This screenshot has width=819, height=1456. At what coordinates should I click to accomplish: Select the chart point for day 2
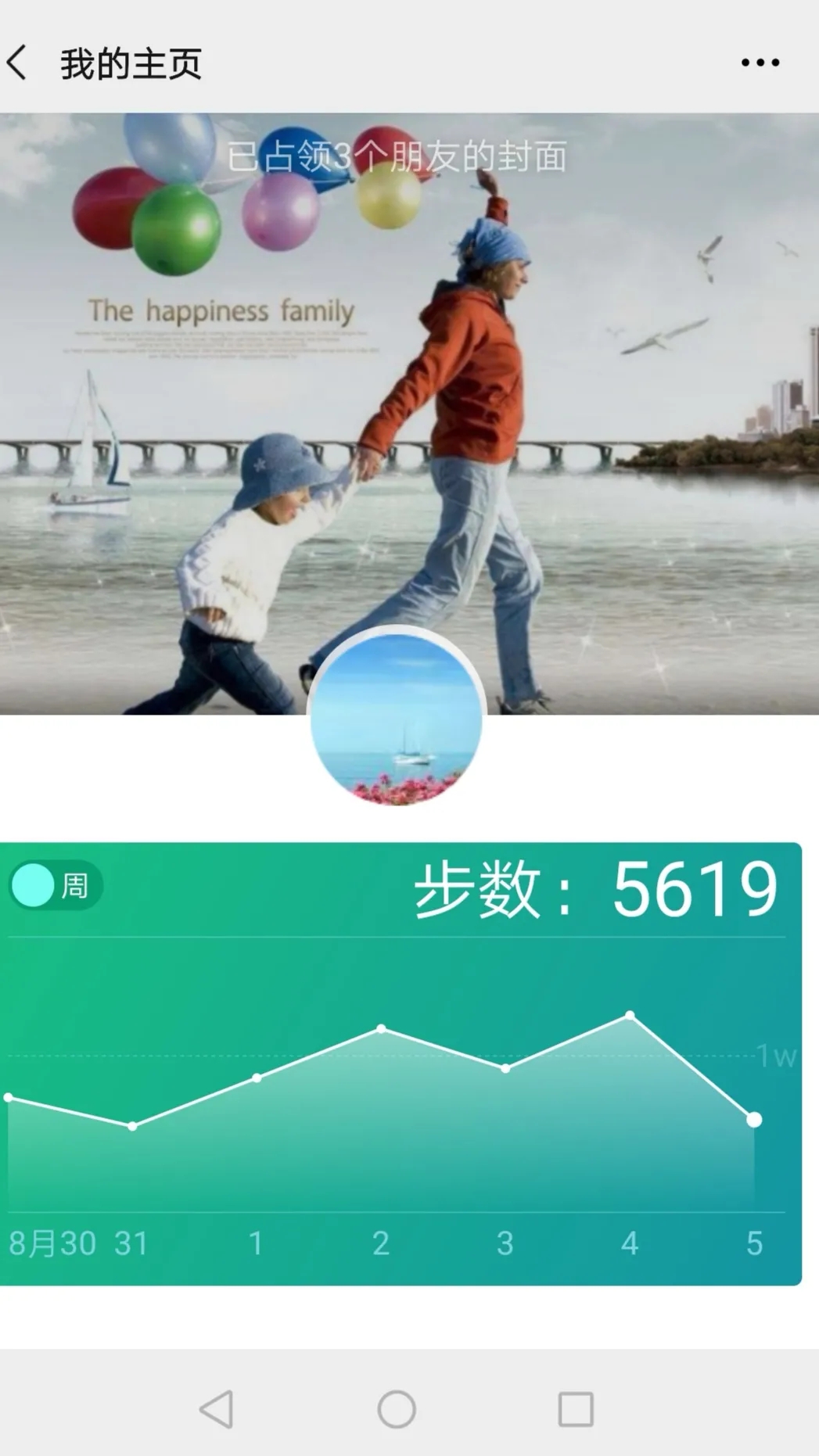(382, 1029)
